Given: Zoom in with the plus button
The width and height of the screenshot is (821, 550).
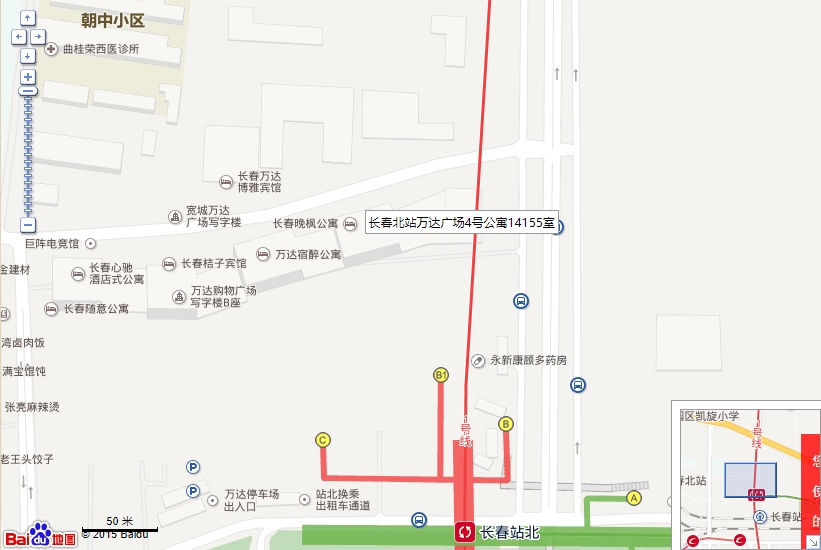Looking at the screenshot, I should coord(28,77).
